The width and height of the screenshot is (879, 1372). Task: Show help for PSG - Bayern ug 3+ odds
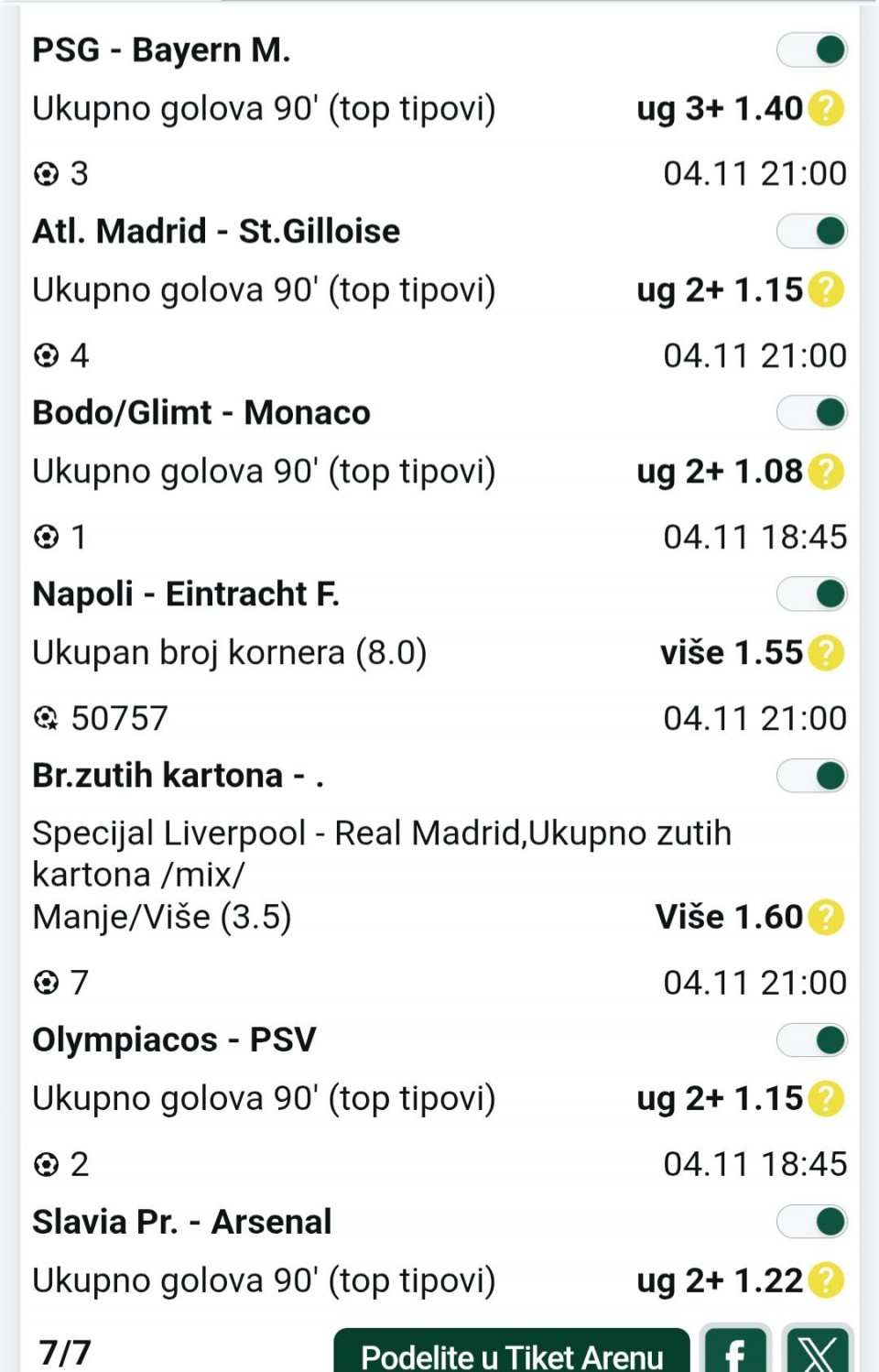826,109
